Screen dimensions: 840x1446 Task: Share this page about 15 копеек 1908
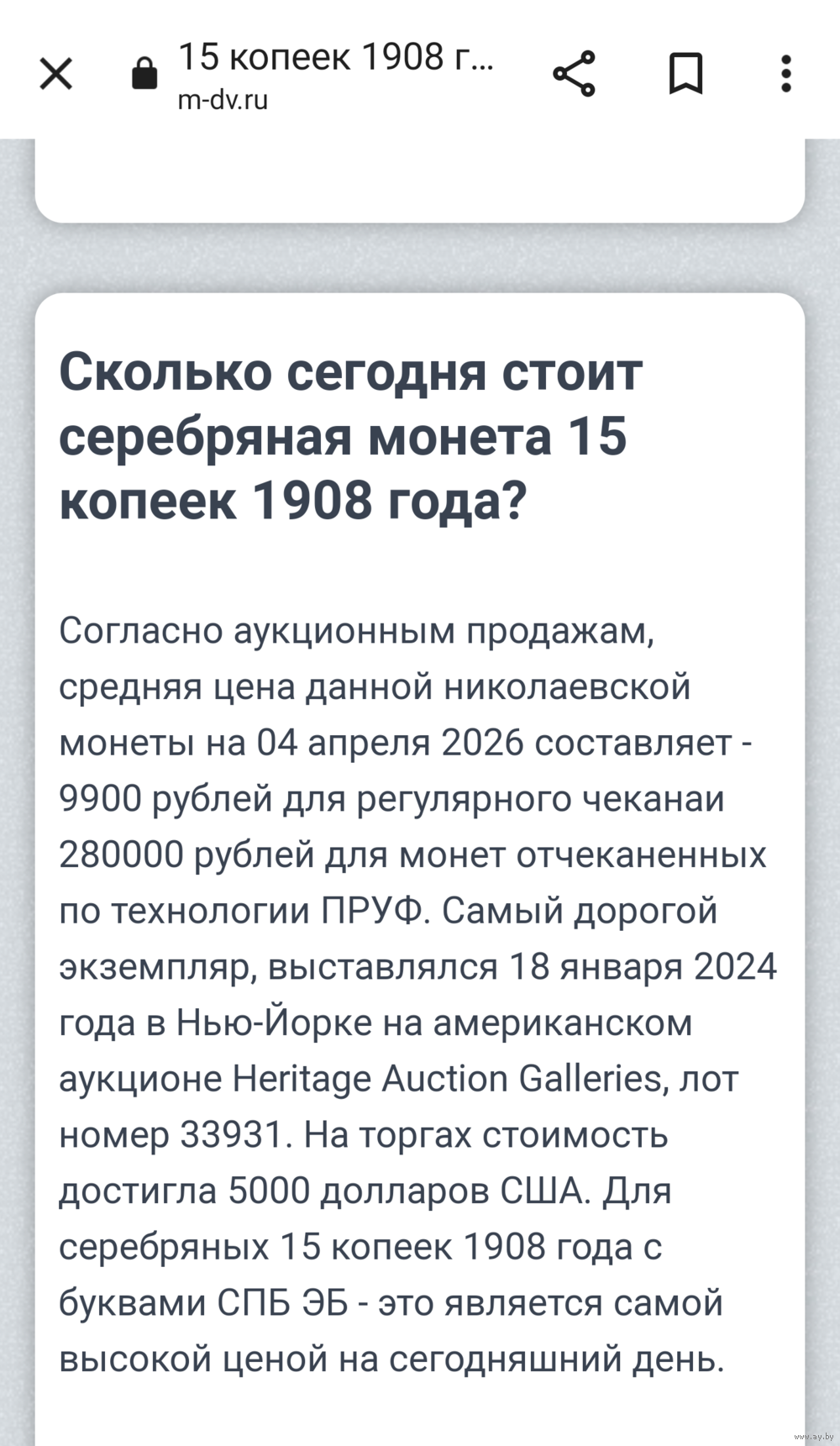coord(575,74)
